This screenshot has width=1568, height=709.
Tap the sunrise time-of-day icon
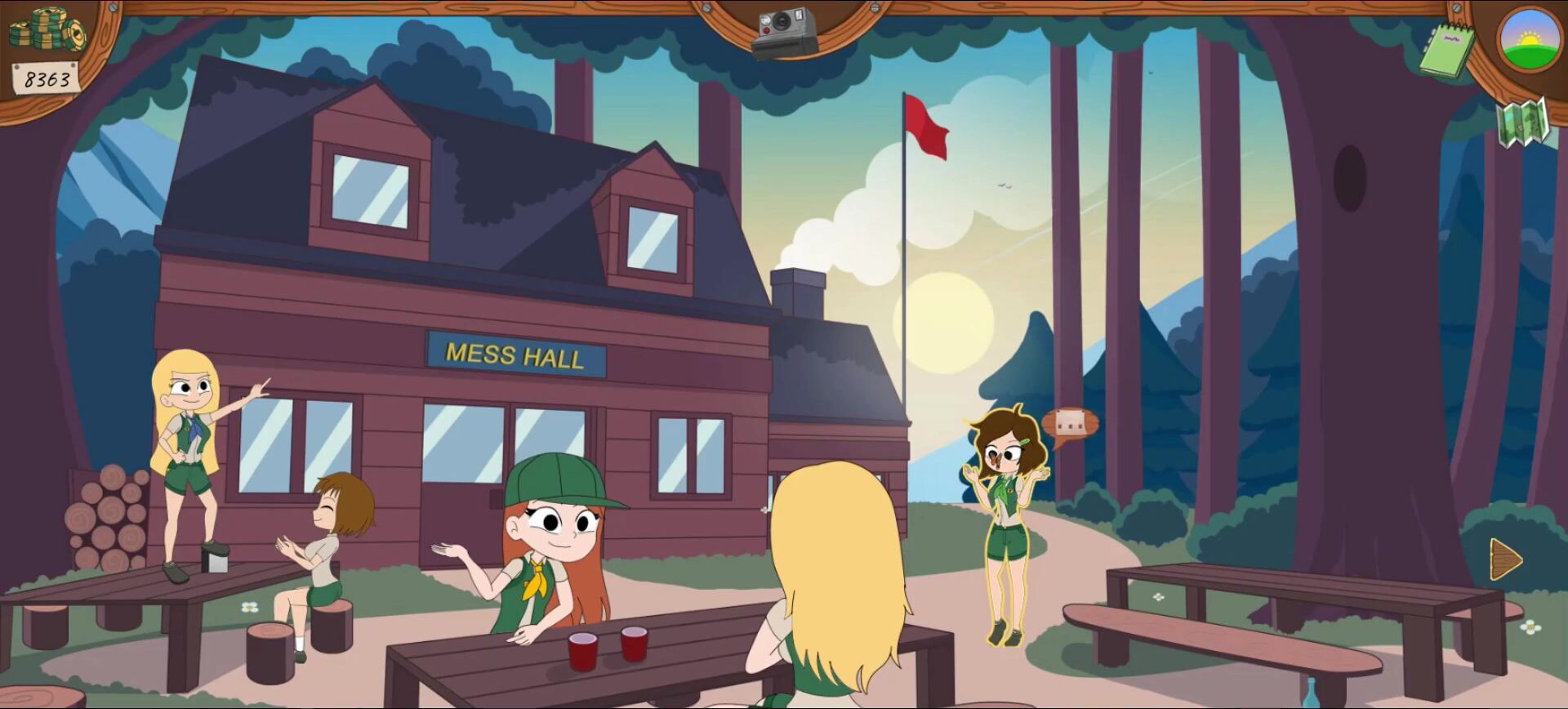(x=1530, y=40)
